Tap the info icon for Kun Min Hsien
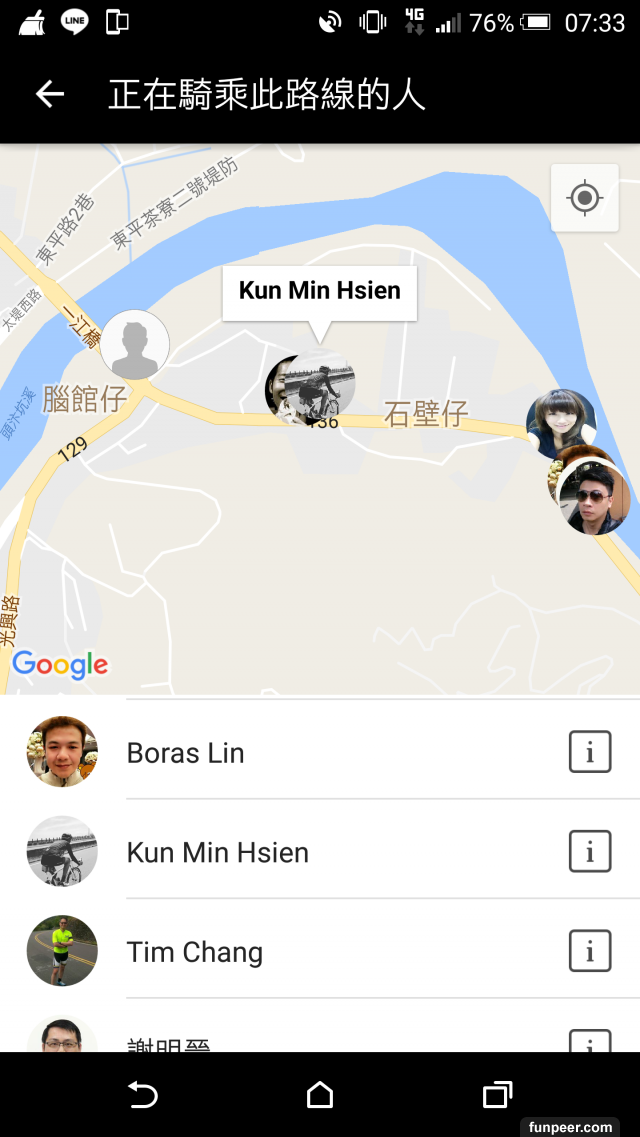 point(590,852)
